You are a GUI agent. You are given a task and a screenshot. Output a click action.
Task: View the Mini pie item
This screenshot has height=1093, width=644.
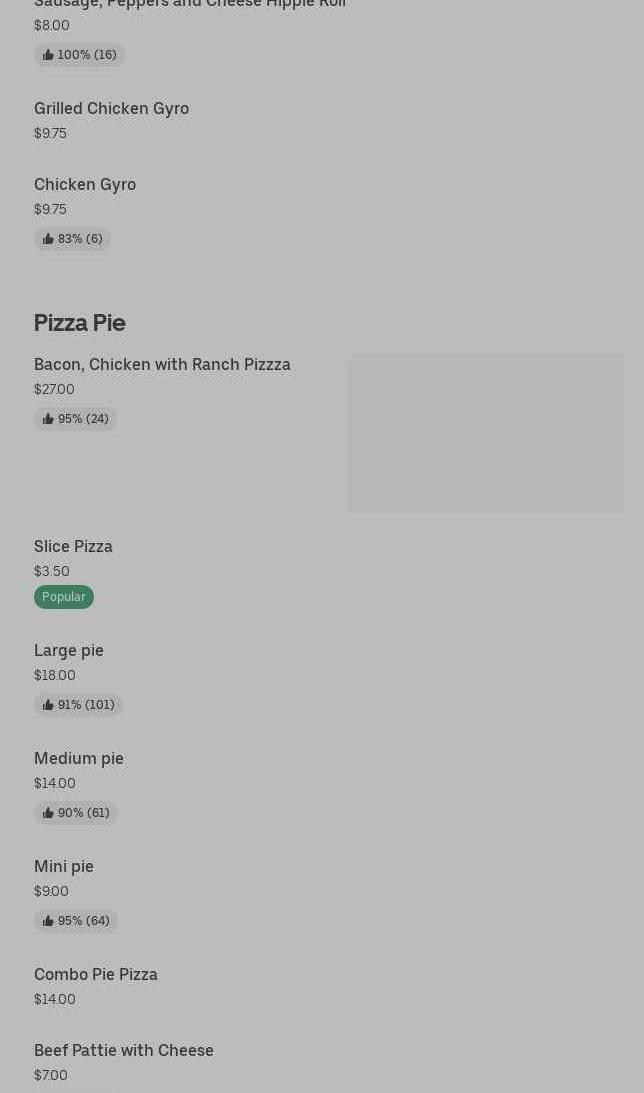point(64,866)
